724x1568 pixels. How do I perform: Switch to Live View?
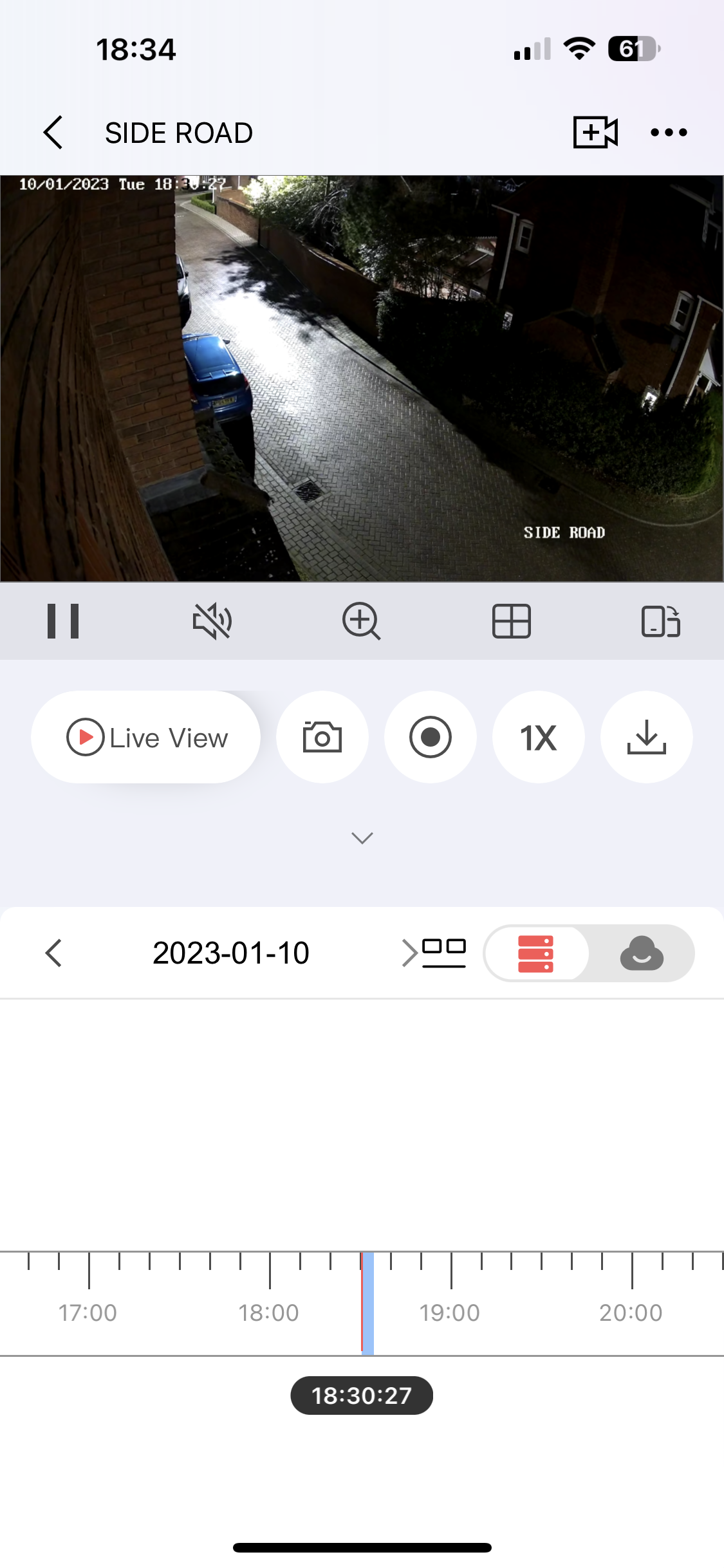click(146, 737)
